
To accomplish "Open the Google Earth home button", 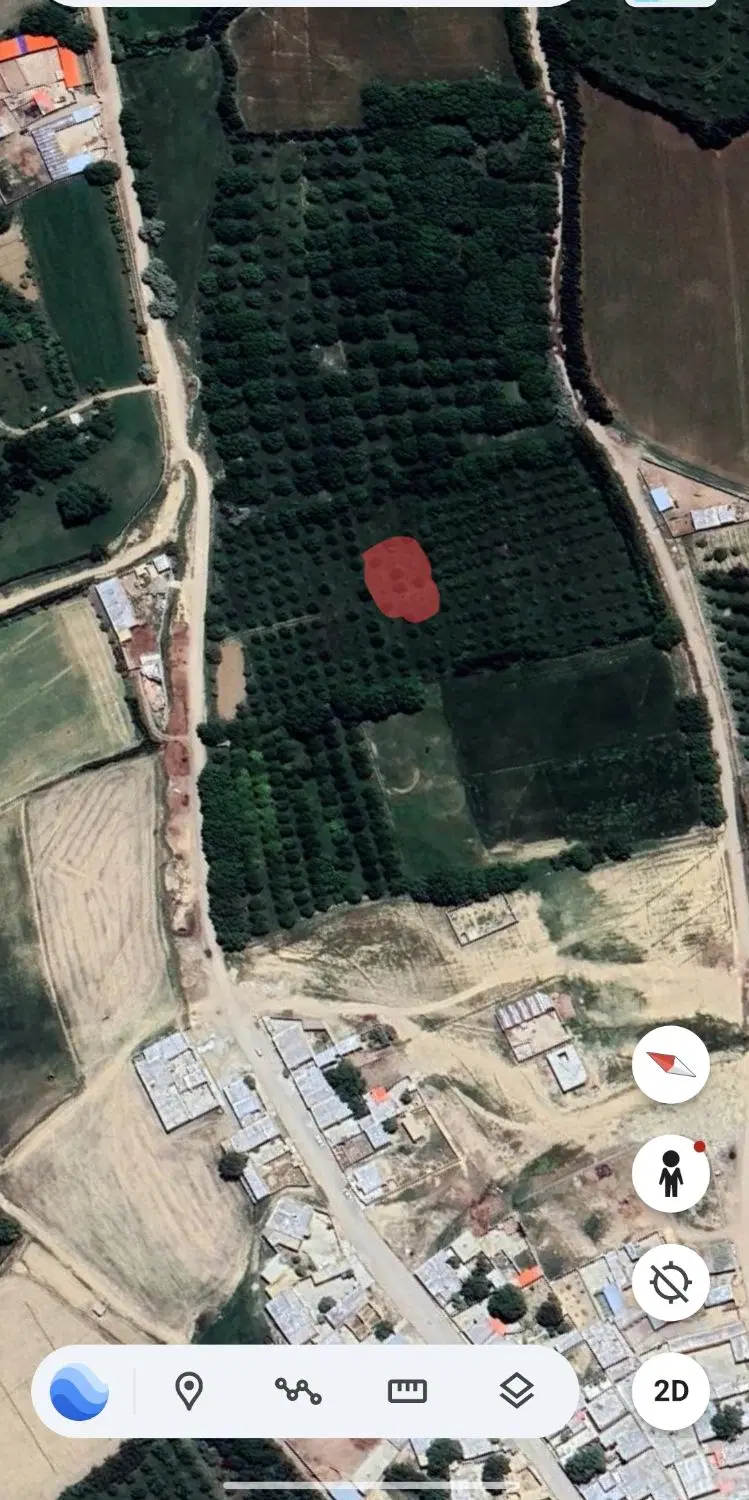I will click(79, 1391).
